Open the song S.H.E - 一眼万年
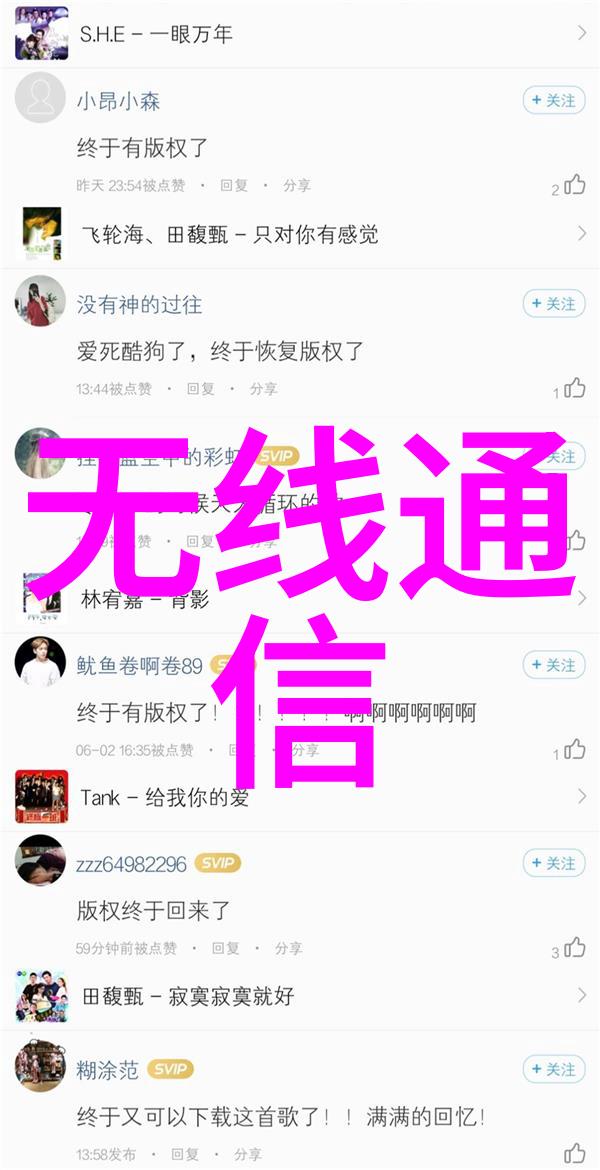 click(300, 34)
